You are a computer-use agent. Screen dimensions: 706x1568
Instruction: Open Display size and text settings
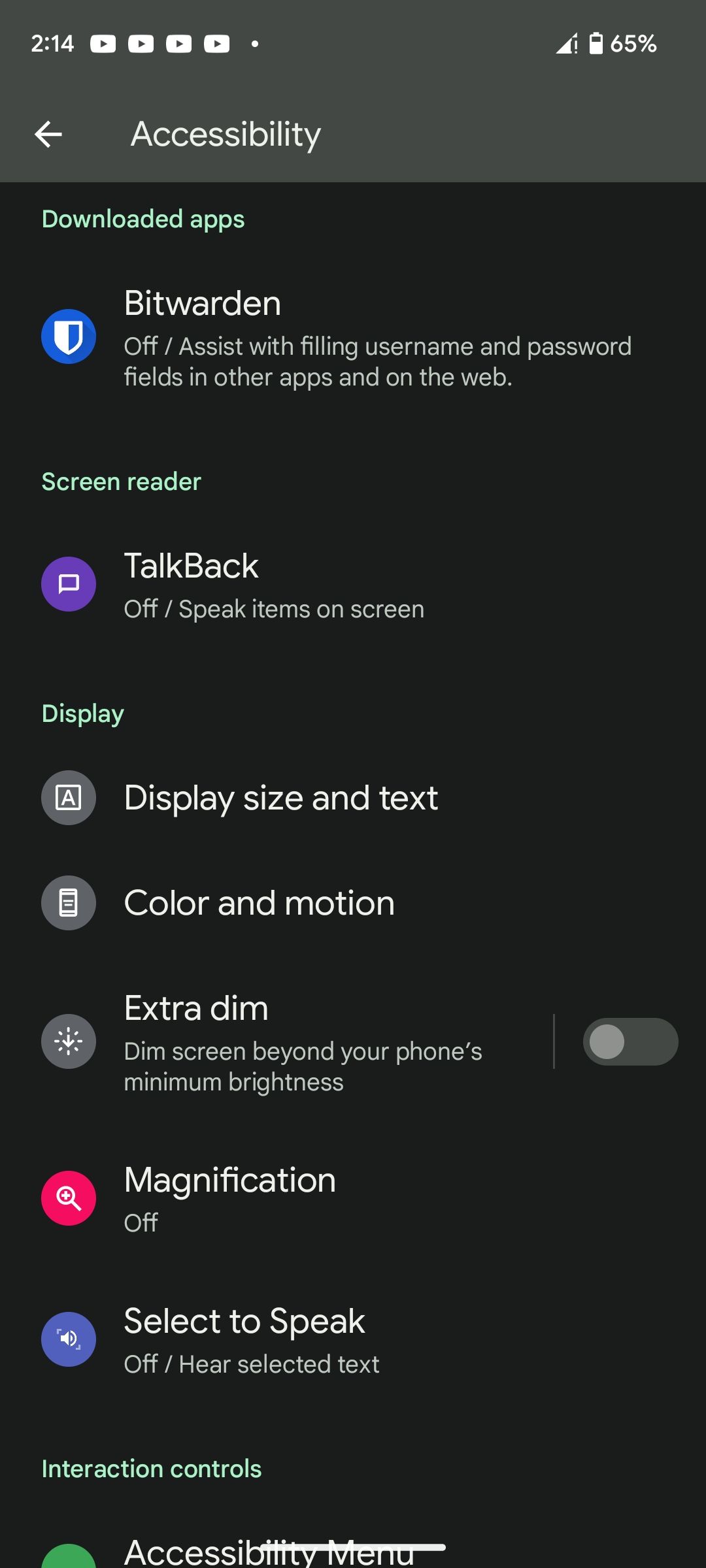281,797
